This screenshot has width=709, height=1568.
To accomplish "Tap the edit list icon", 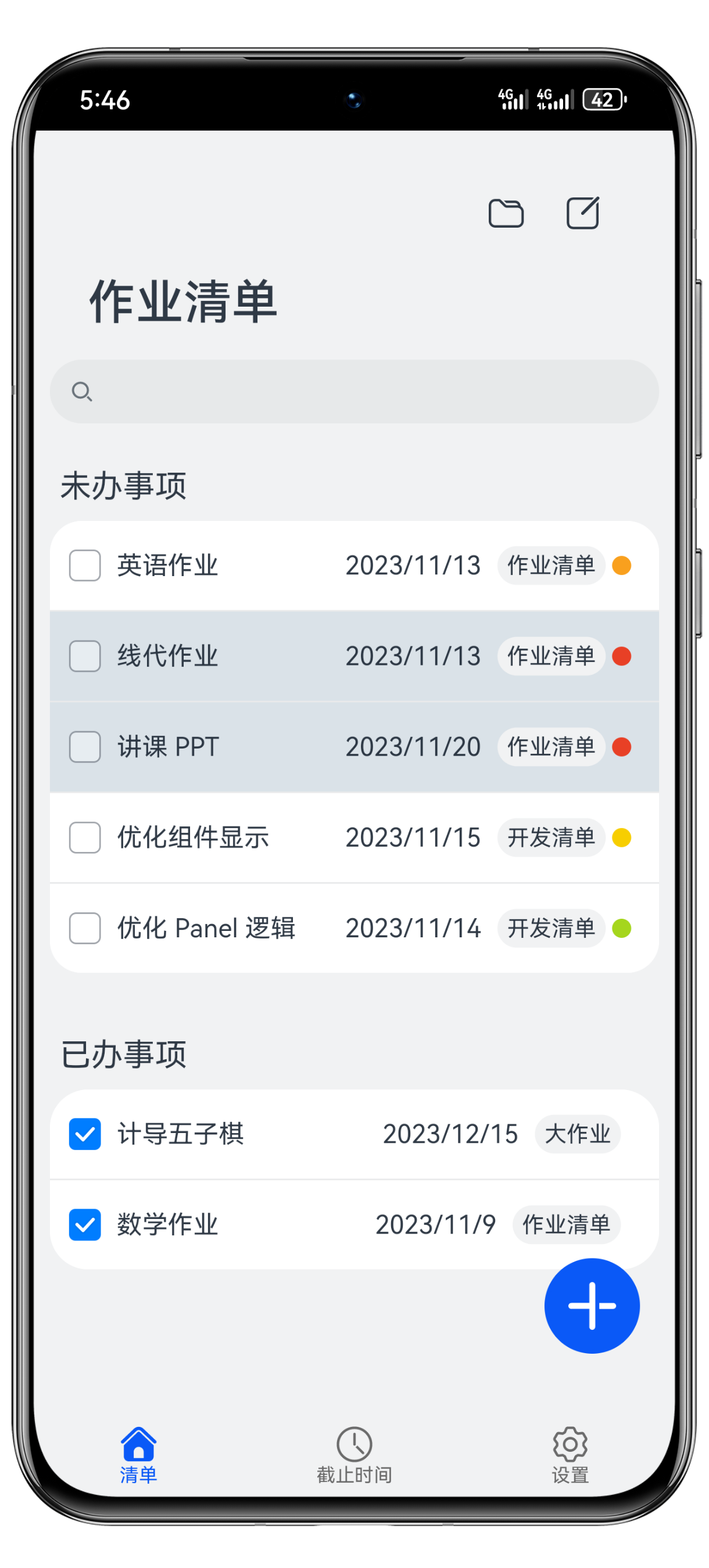I will (582, 214).
